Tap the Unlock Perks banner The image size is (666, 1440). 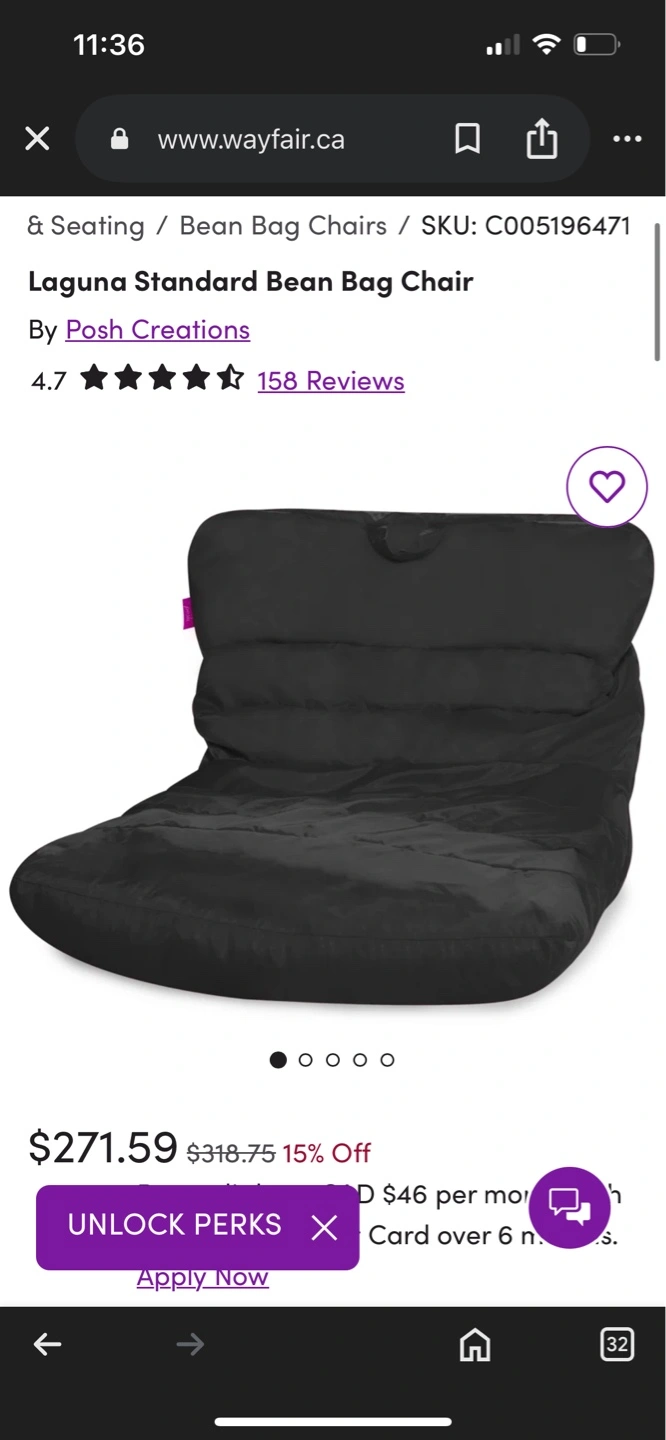point(175,1226)
